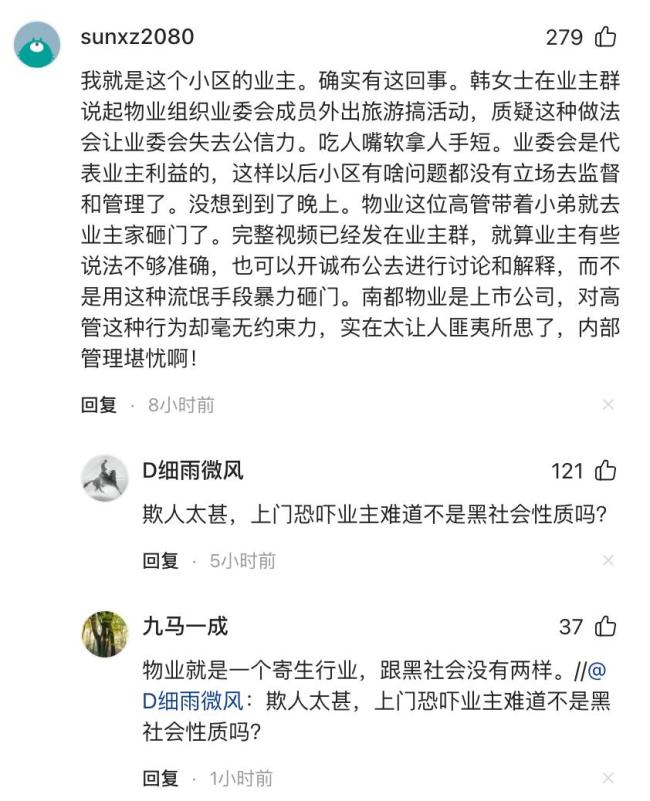Dismiss 九马一成's comment with the X
The height and width of the screenshot is (801, 650).
(607, 777)
